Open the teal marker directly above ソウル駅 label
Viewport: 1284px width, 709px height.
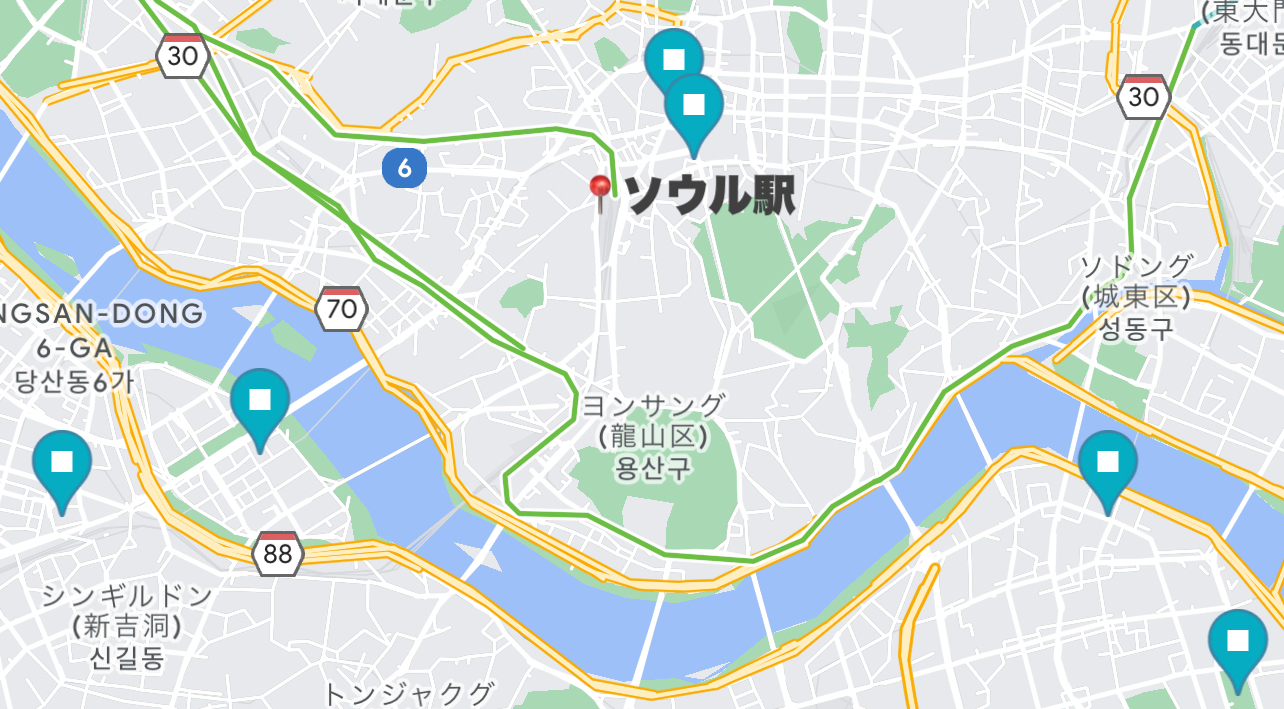[x=694, y=104]
